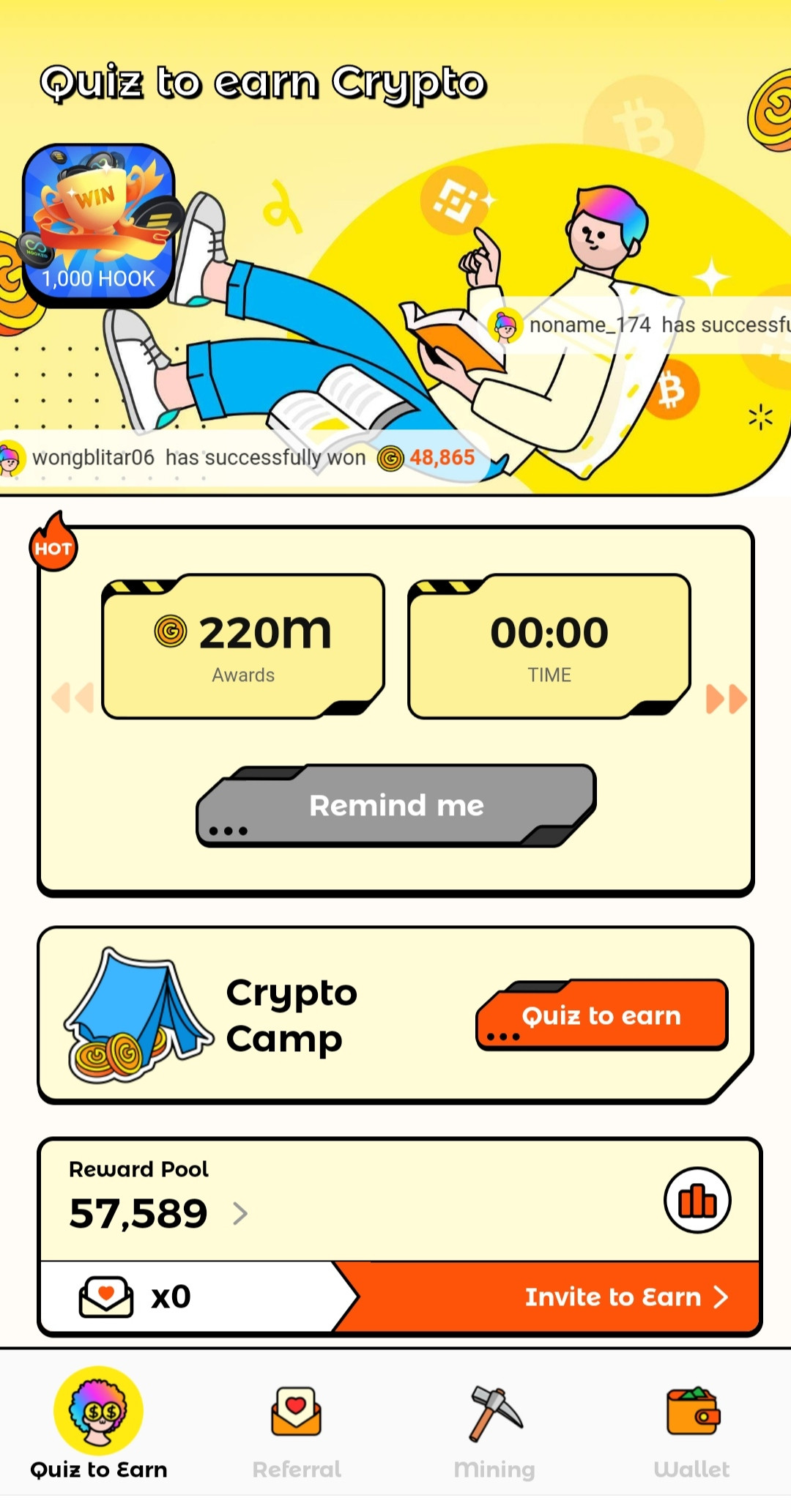The height and width of the screenshot is (1512, 791).
Task: Select the Quiz to Earn tab
Action: point(99,1425)
